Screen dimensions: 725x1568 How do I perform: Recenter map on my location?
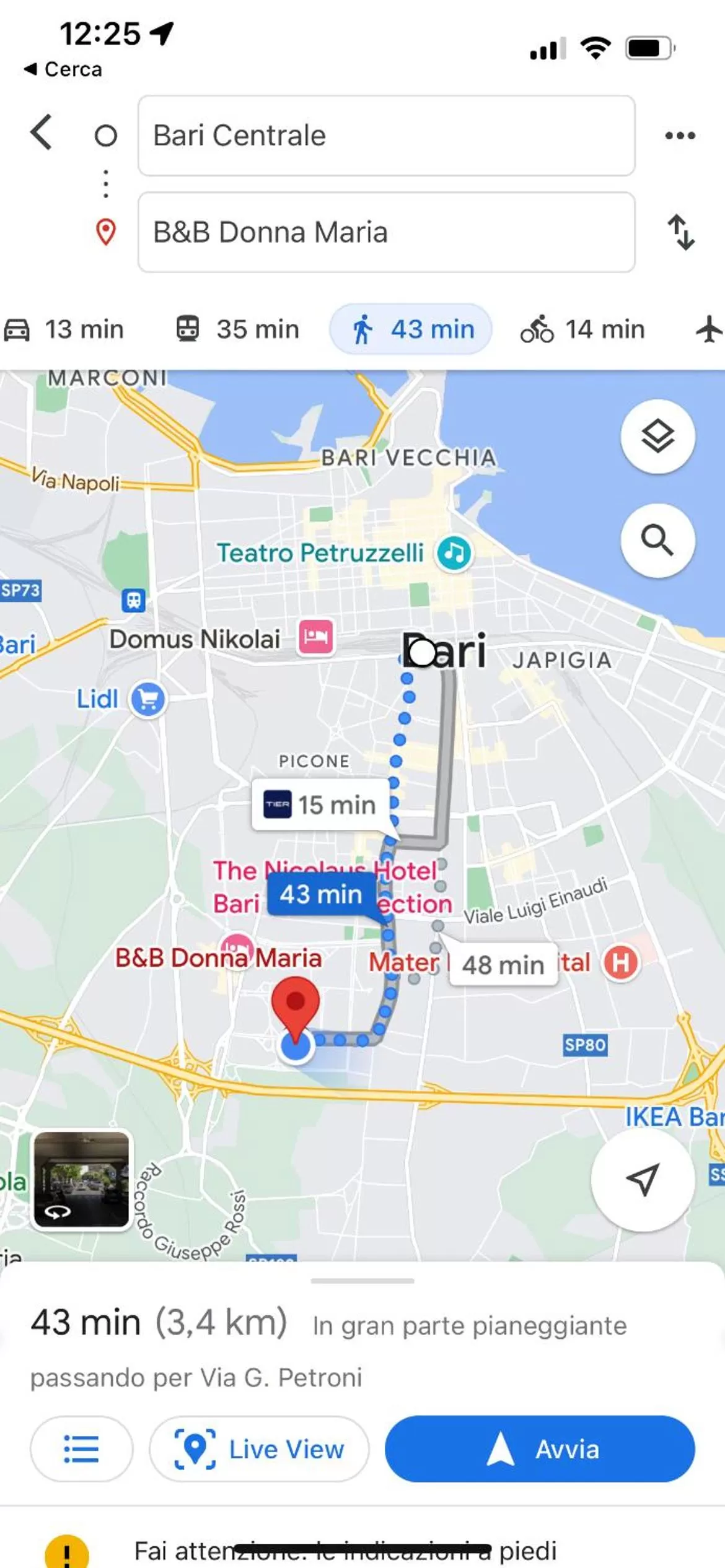(642, 1180)
